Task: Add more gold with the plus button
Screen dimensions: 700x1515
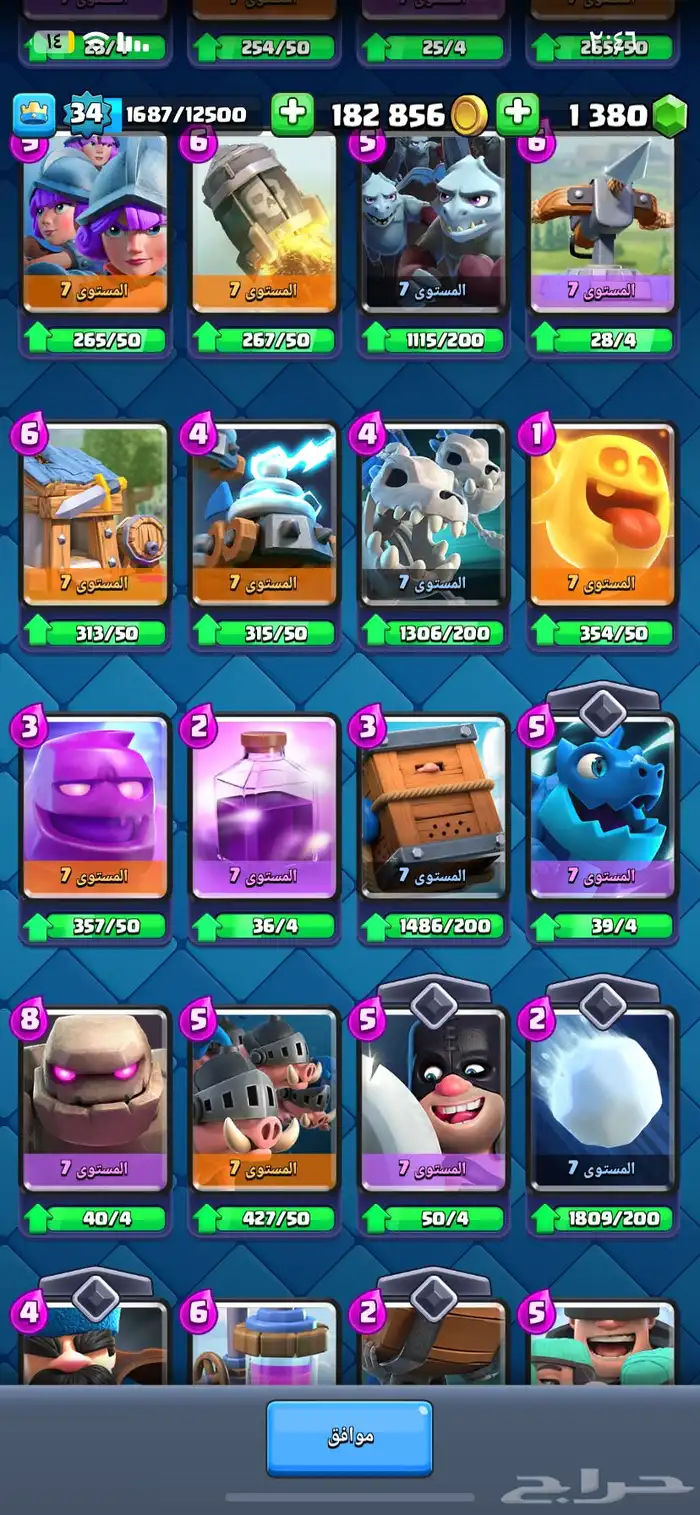Action: (x=292, y=114)
